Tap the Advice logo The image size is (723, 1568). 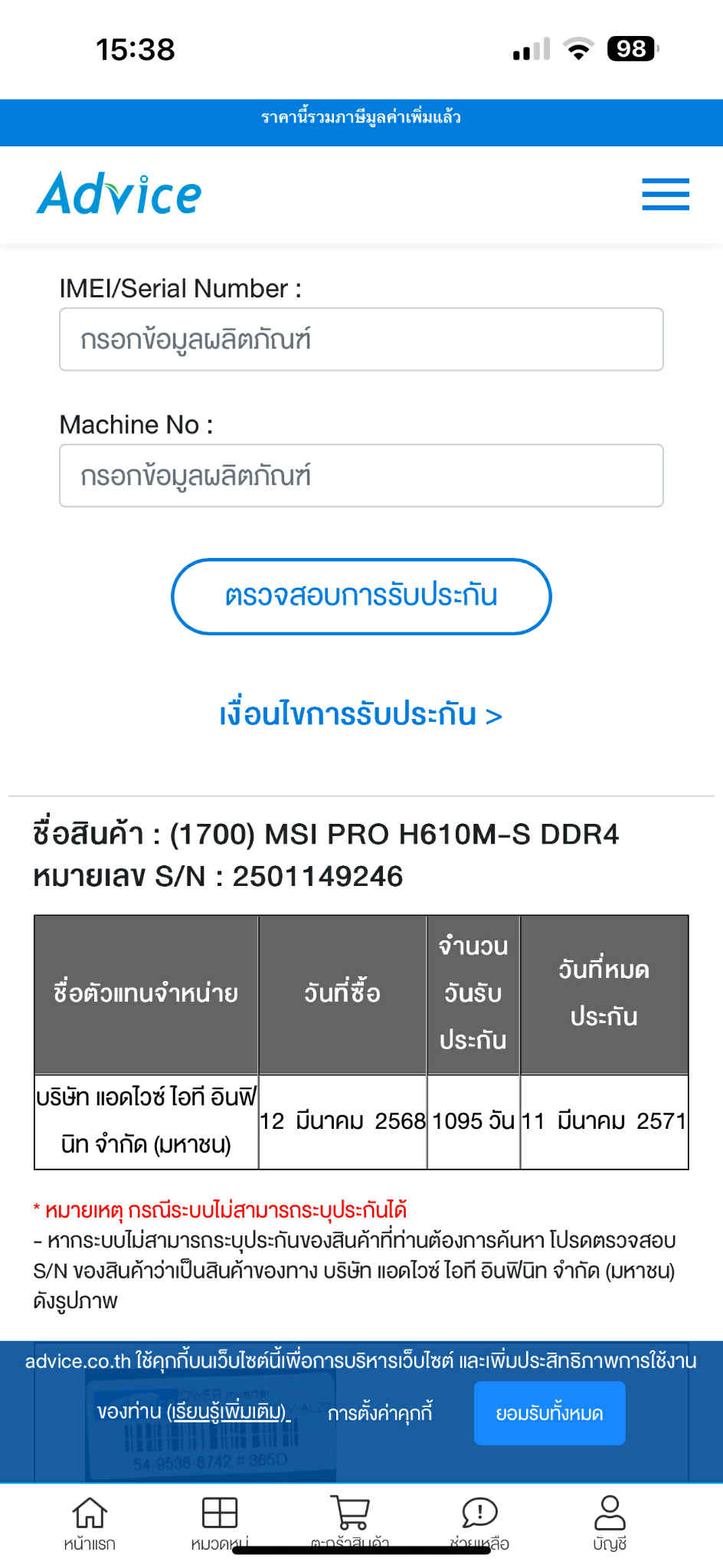119,194
